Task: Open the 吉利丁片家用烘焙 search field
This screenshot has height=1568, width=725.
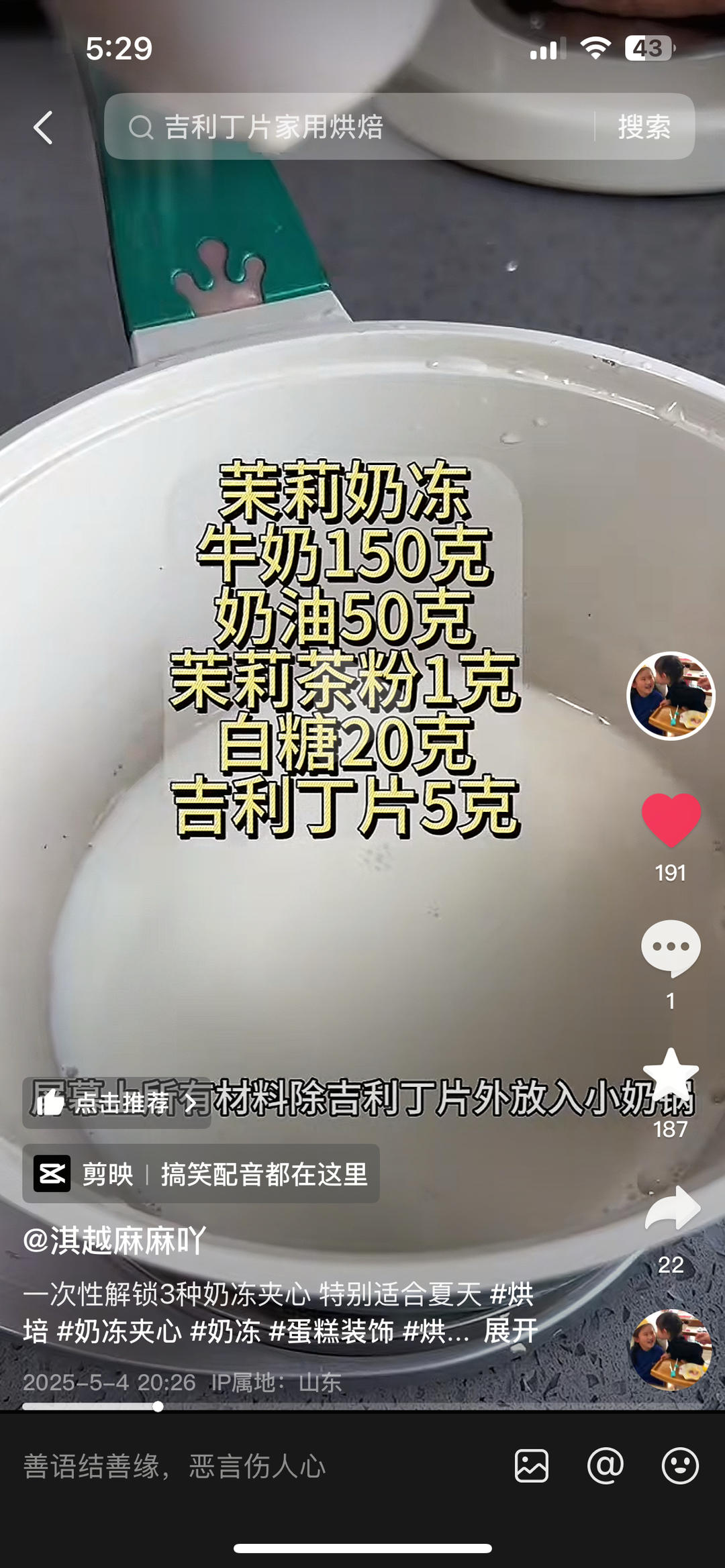Action: pos(349,127)
